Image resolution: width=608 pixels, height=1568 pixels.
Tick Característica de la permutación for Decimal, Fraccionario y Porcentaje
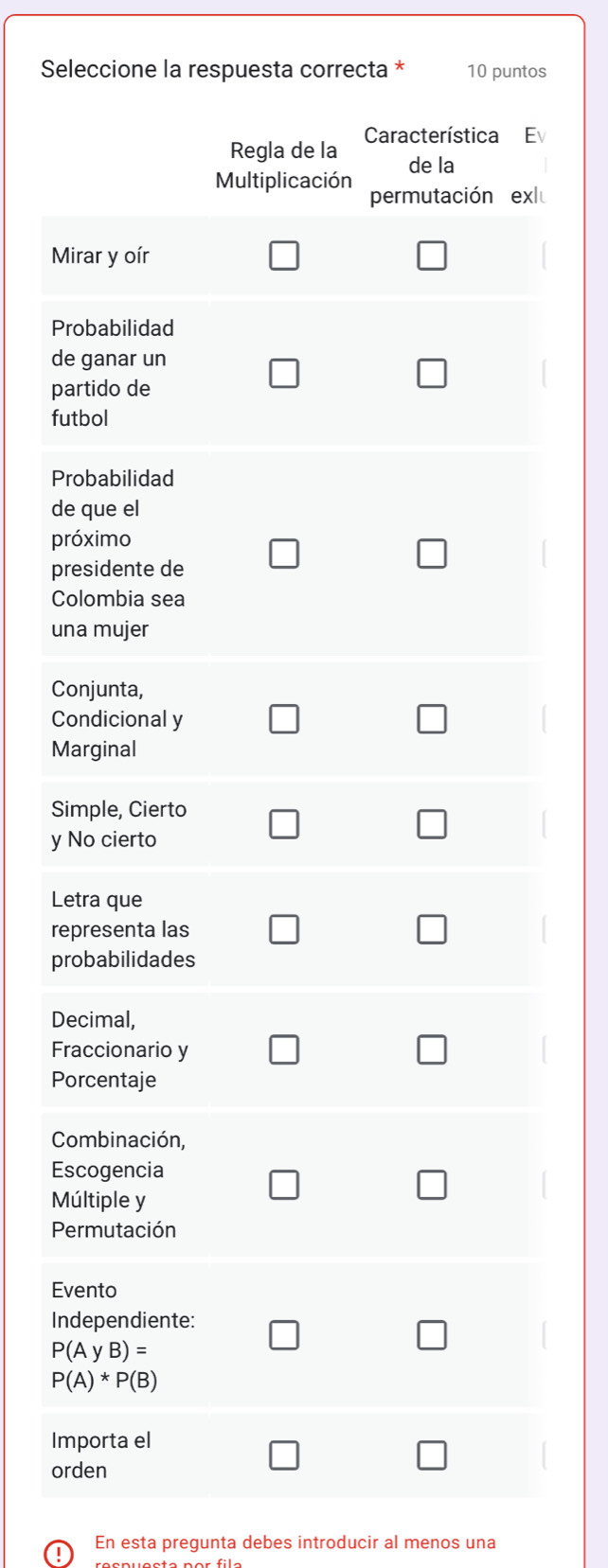coord(433,1049)
